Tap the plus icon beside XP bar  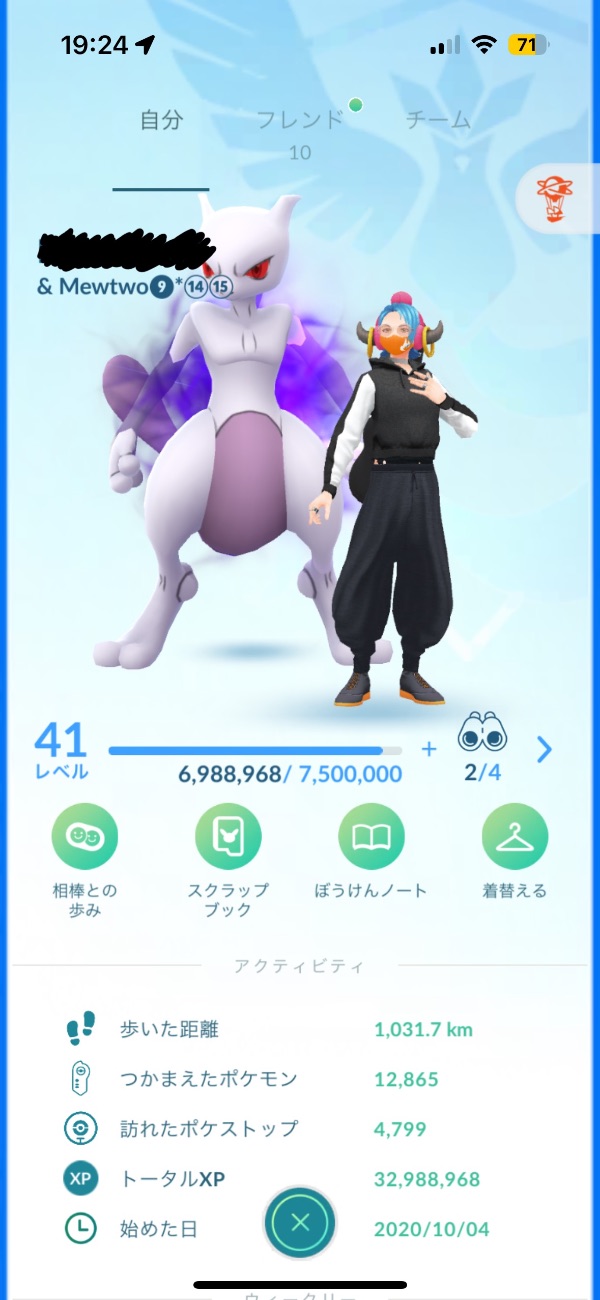(x=429, y=749)
